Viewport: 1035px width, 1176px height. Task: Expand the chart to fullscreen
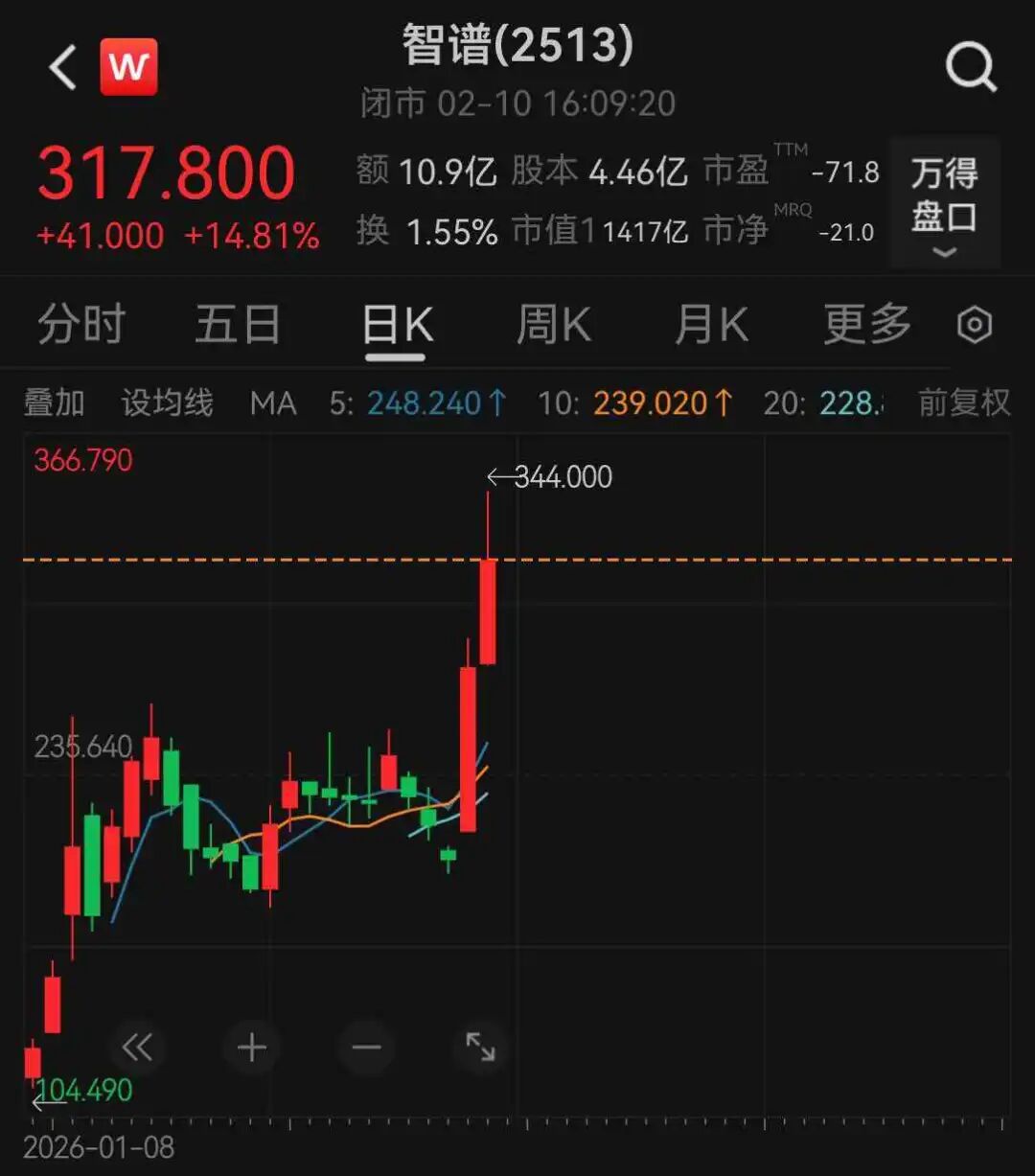pos(480,1047)
